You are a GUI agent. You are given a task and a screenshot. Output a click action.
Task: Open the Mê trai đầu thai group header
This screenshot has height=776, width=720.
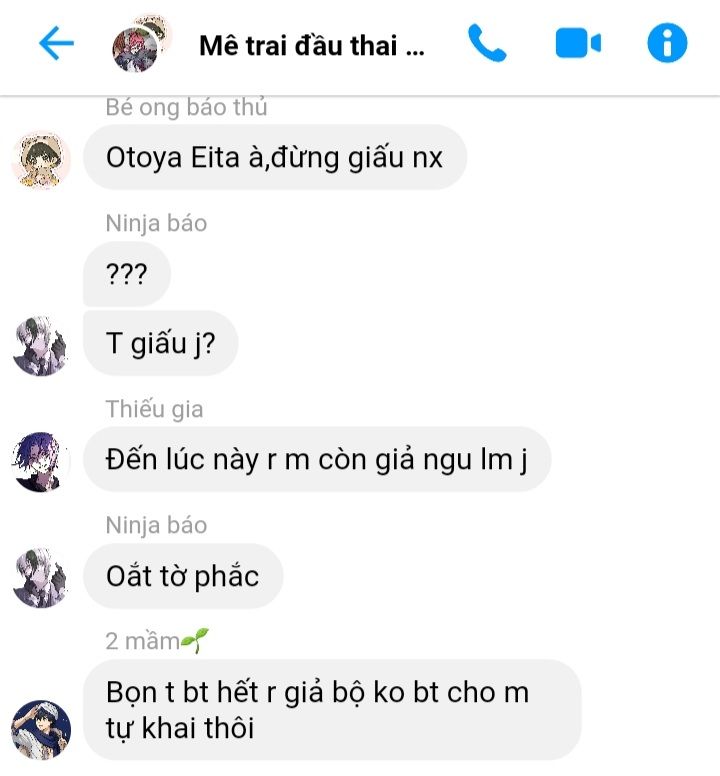click(311, 46)
